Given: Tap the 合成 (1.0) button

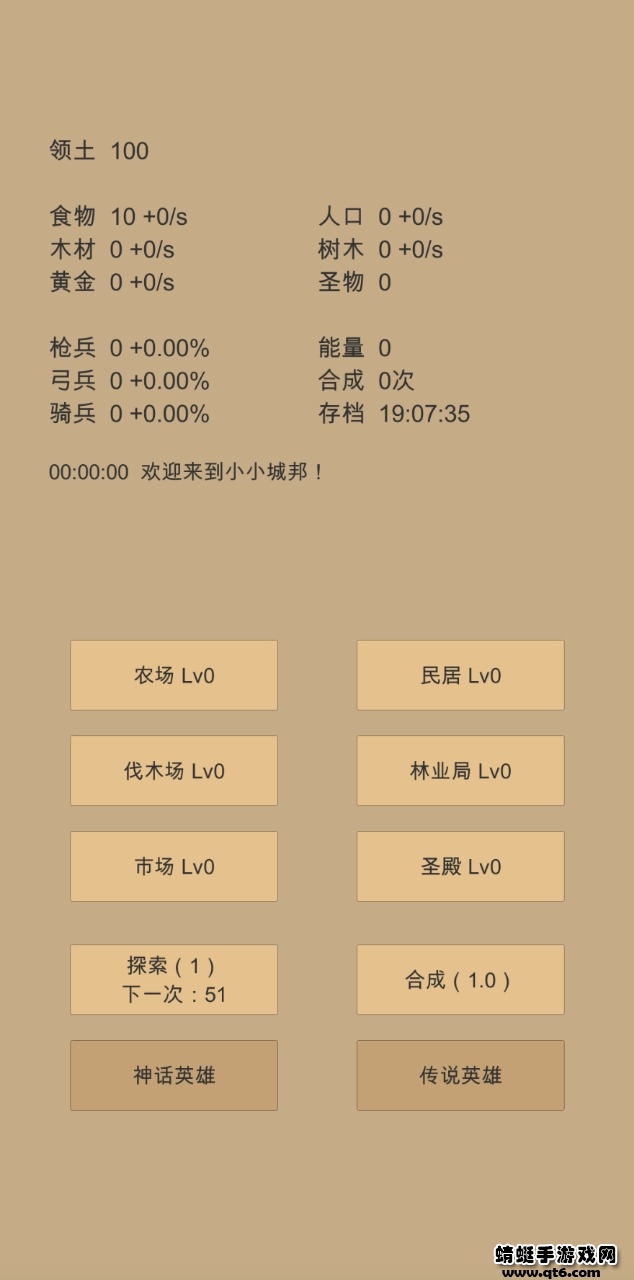Looking at the screenshot, I should coord(460,980).
